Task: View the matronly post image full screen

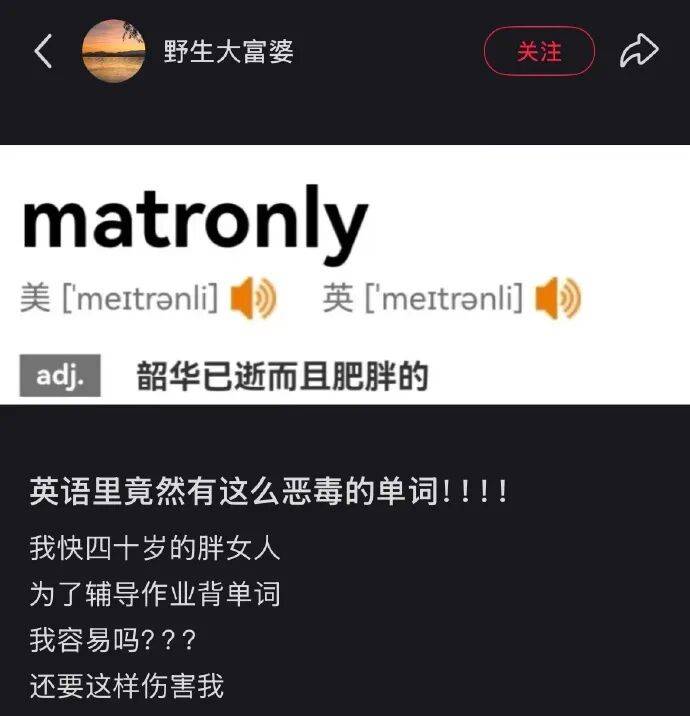Action: (345, 275)
